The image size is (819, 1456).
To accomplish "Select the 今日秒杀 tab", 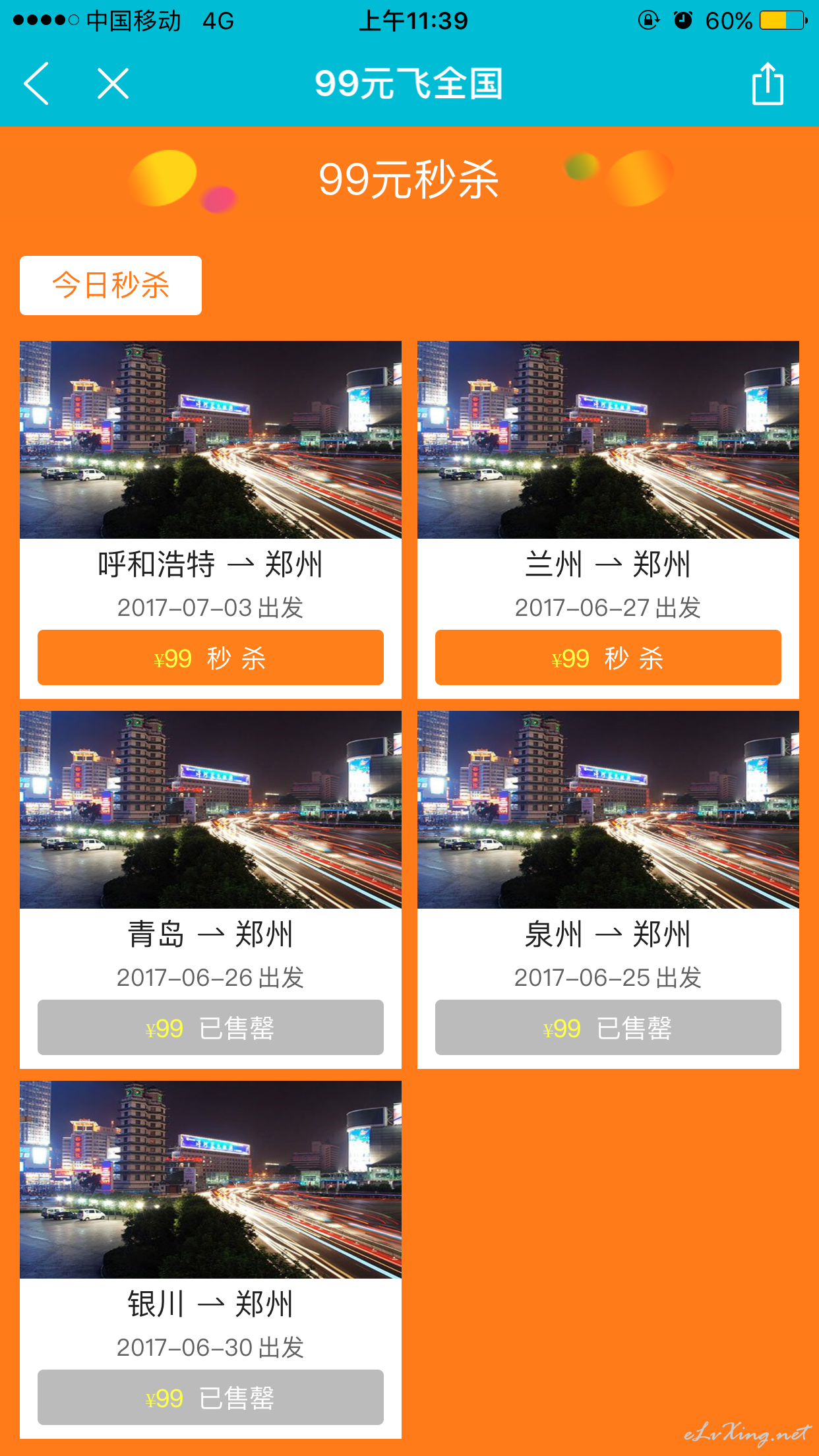I will point(111,286).
